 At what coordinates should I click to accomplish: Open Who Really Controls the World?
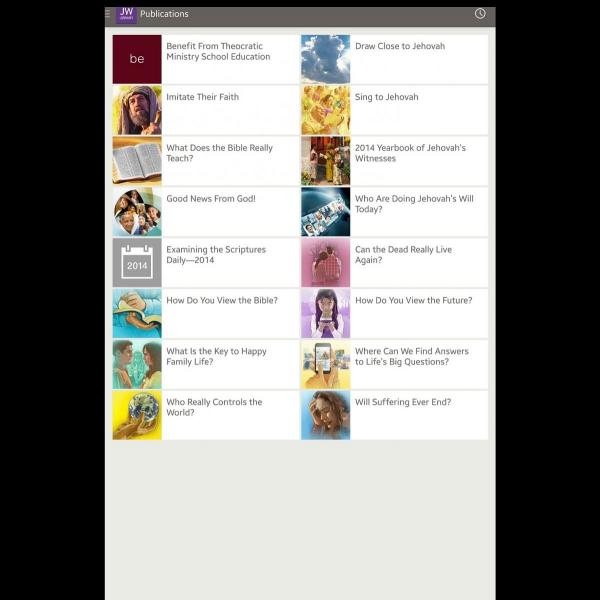click(x=205, y=415)
